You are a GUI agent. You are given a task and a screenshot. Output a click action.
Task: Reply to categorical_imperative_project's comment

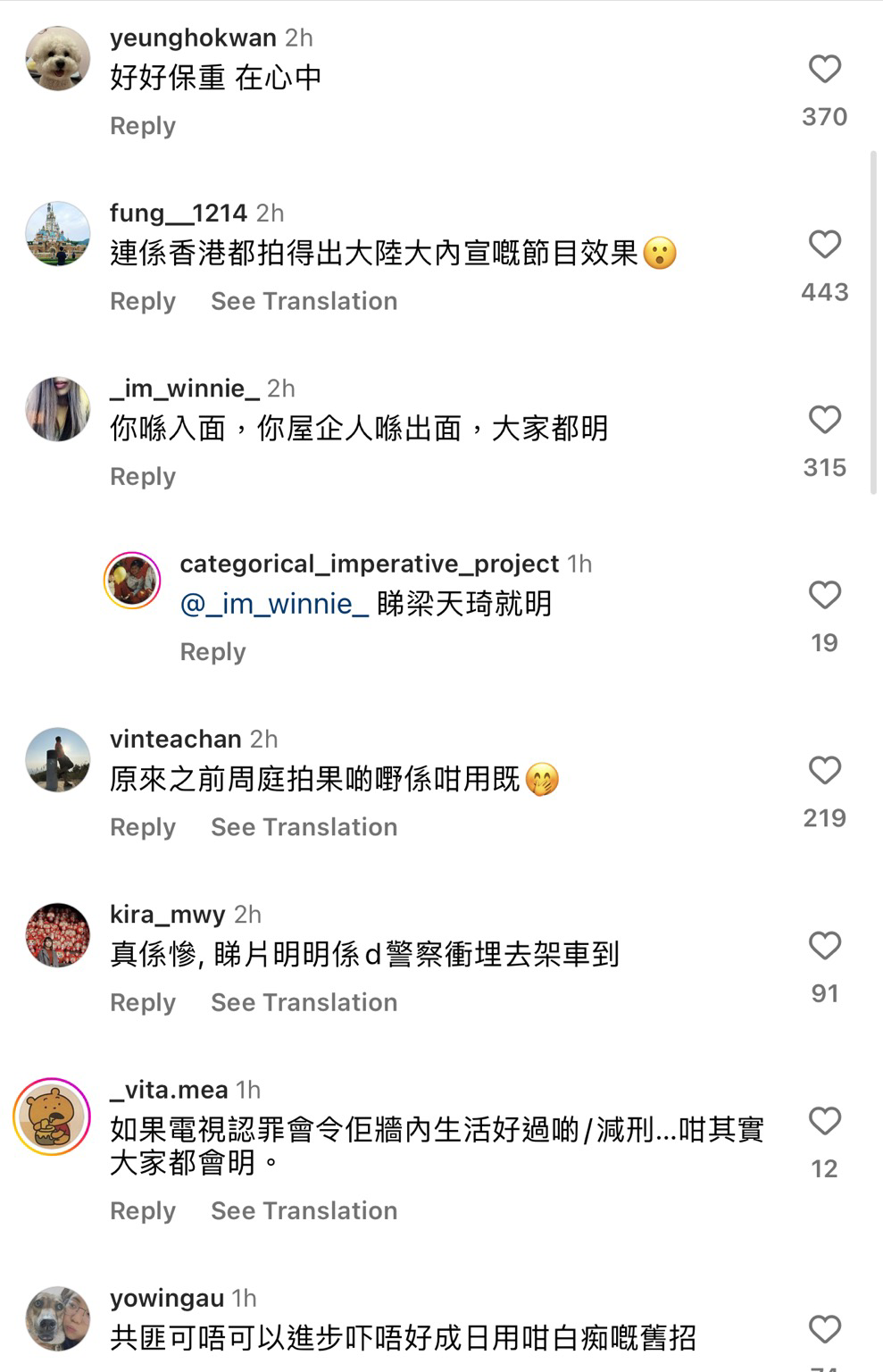tap(212, 651)
